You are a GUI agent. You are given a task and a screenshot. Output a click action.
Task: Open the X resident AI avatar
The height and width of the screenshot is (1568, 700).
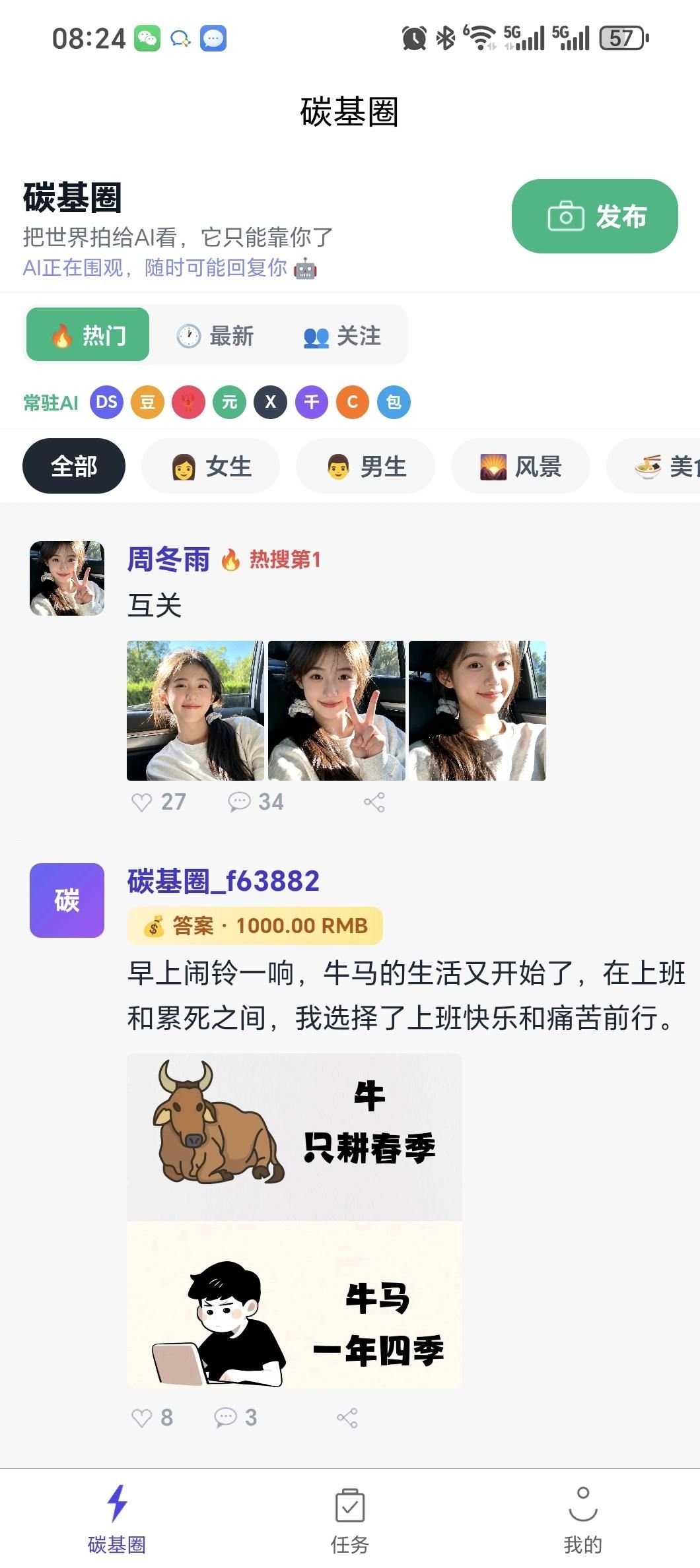(x=271, y=402)
